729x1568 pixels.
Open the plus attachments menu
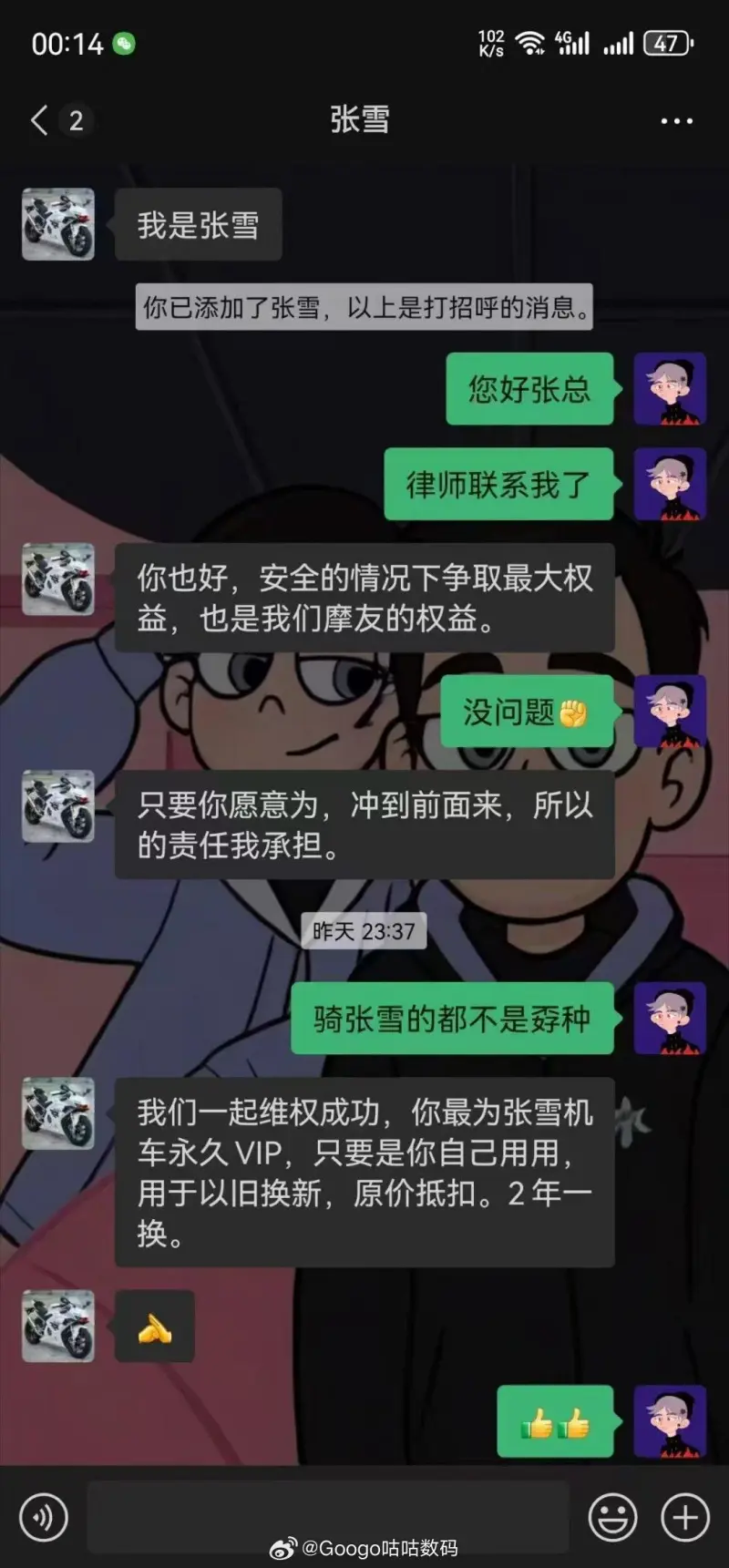(x=685, y=1518)
